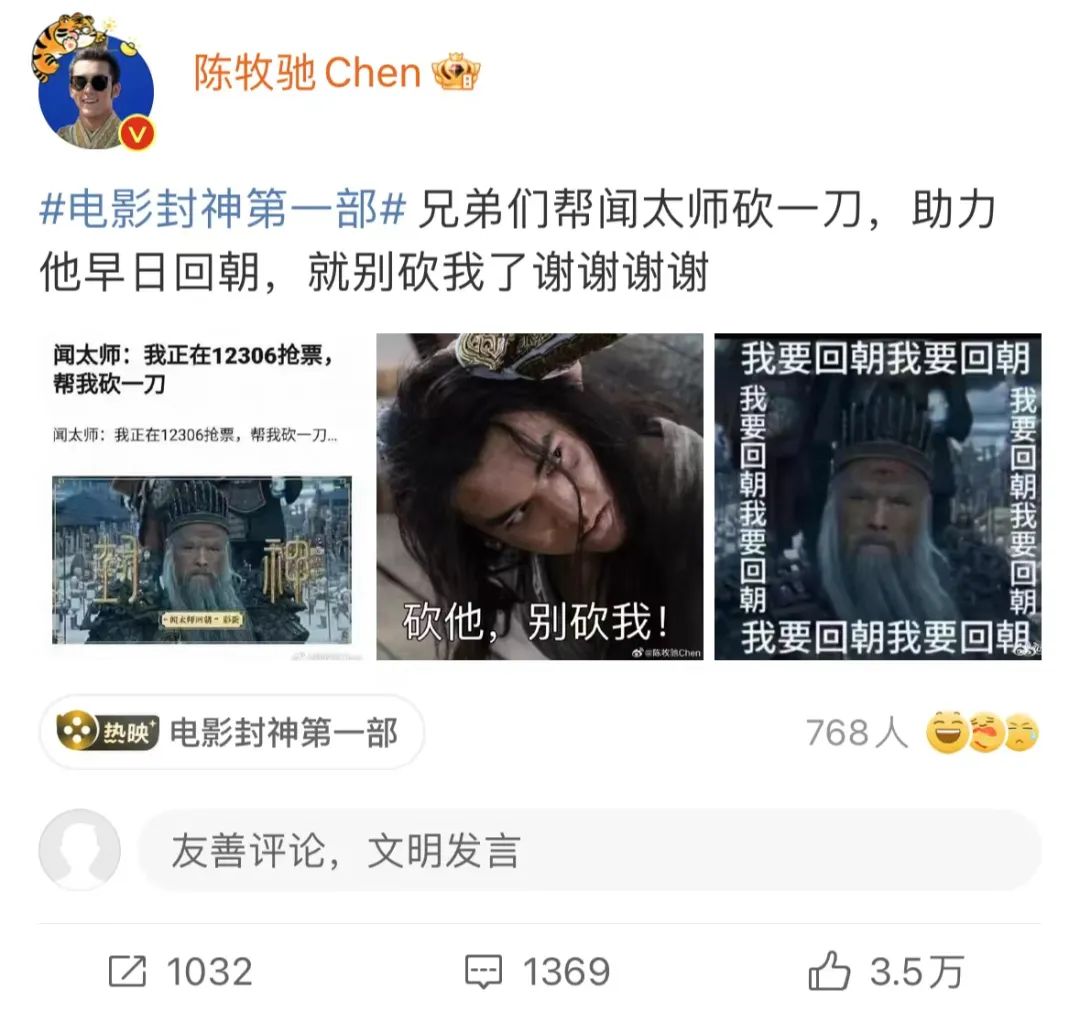Open the #电影封神第一部# hashtag
1080x1011 pixels.
(x=222, y=210)
